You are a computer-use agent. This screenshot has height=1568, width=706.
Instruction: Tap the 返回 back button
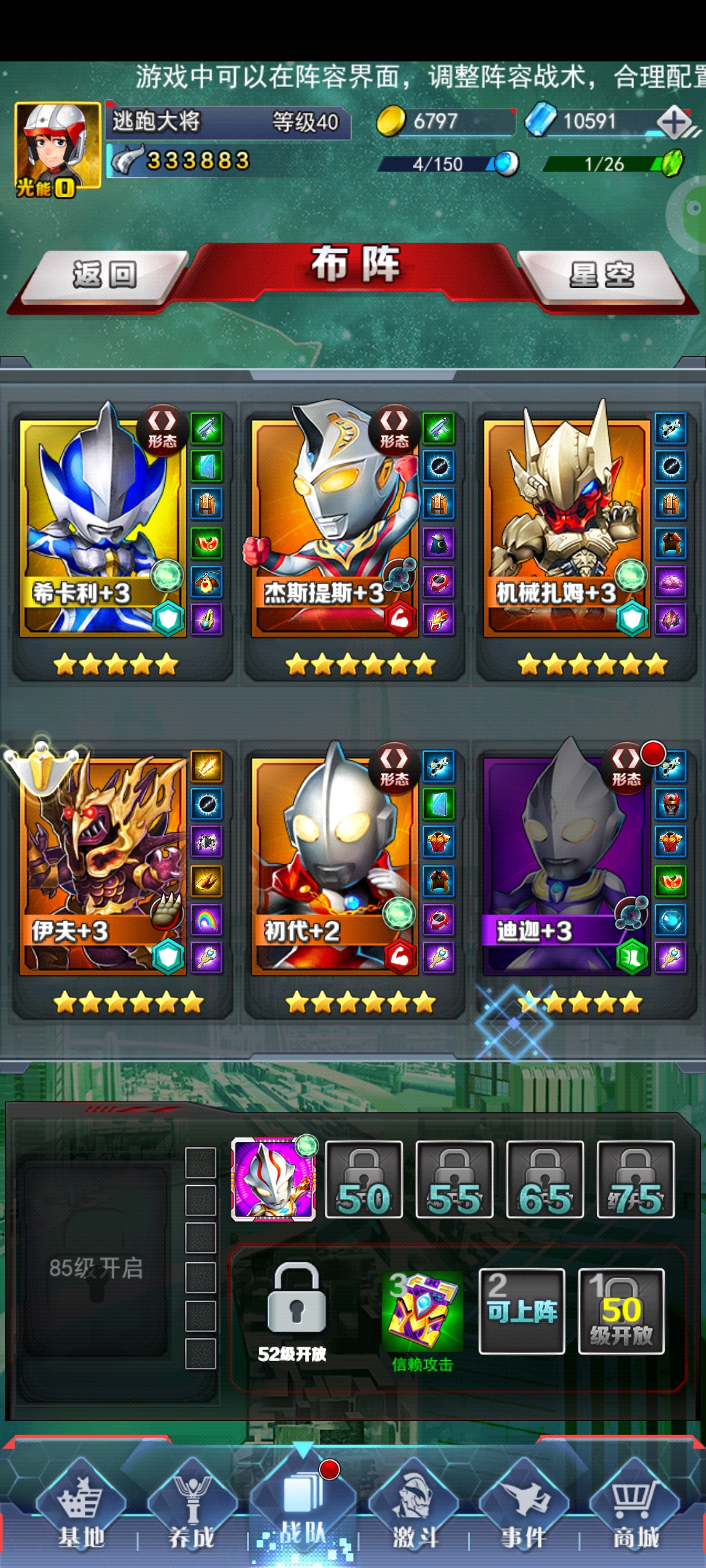(x=105, y=275)
